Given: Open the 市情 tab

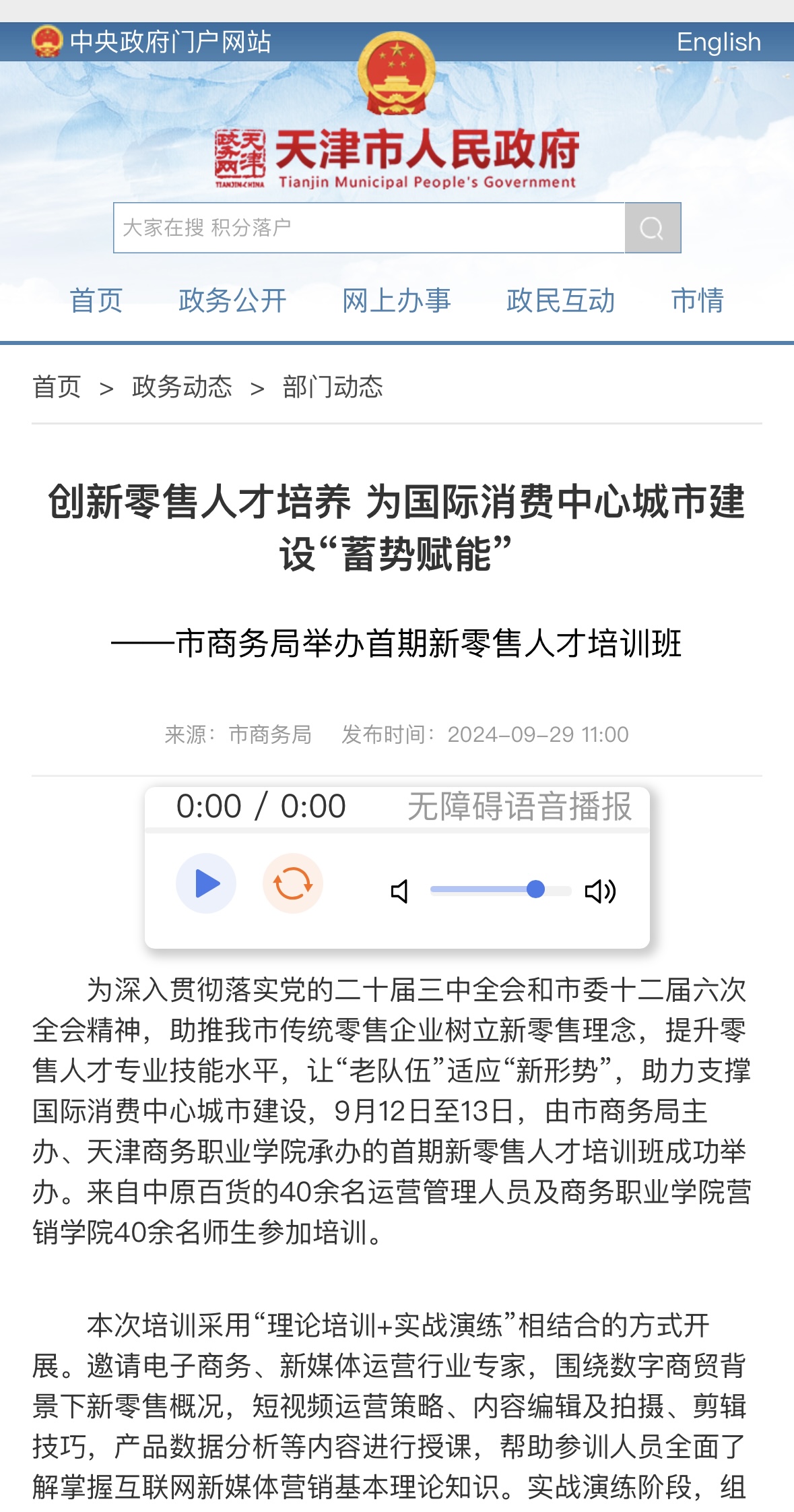Looking at the screenshot, I should point(697,301).
